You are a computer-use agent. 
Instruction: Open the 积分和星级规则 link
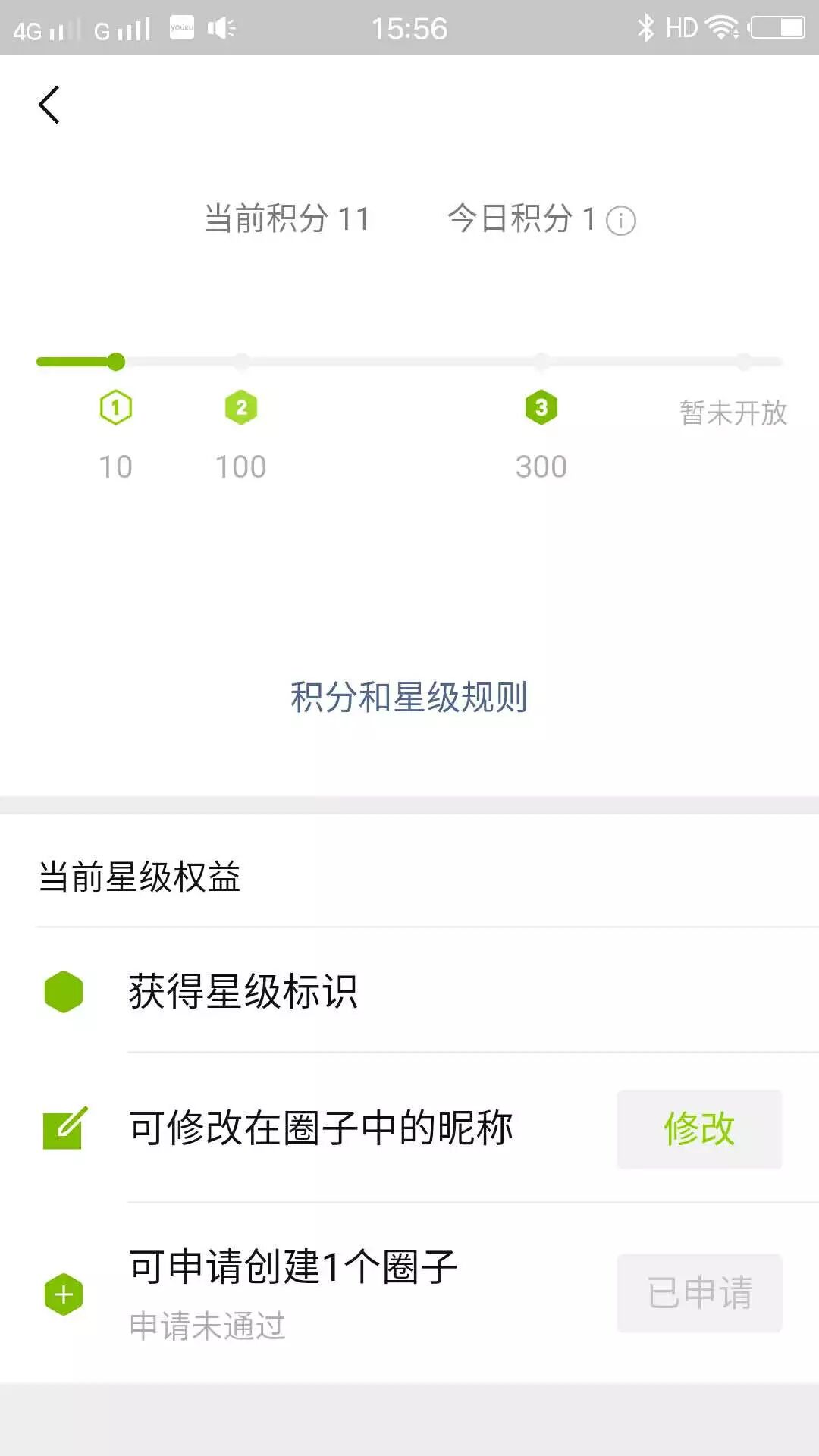(x=409, y=697)
